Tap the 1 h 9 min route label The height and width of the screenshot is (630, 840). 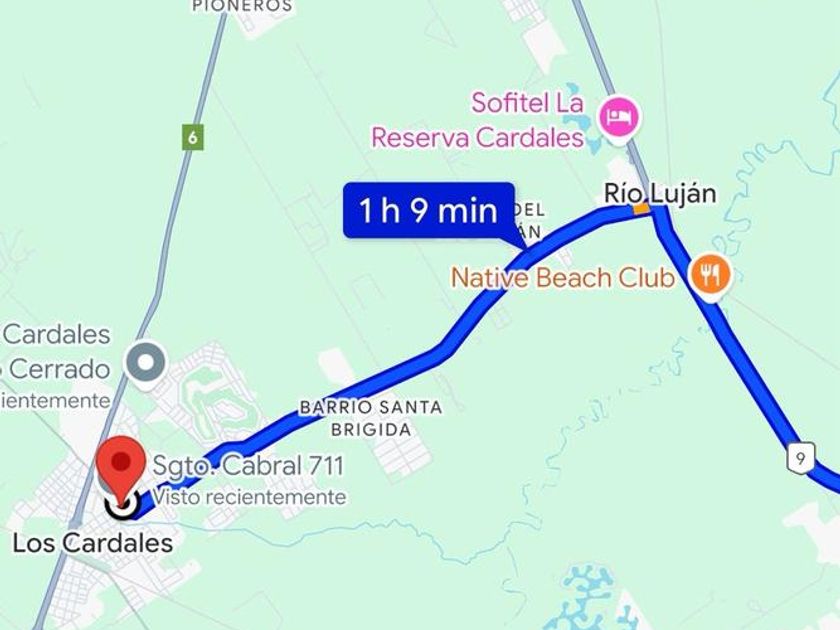(x=428, y=211)
